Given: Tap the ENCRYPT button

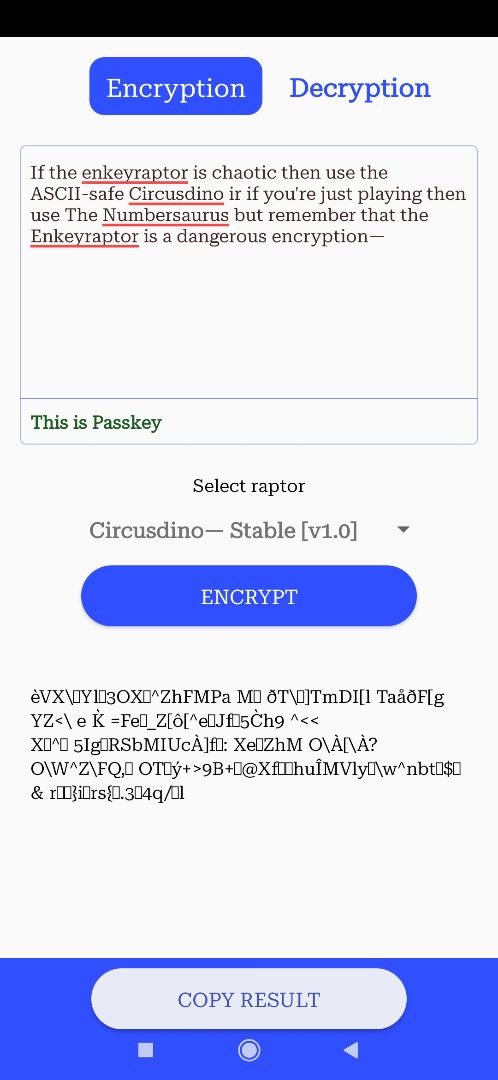Looking at the screenshot, I should [x=249, y=596].
